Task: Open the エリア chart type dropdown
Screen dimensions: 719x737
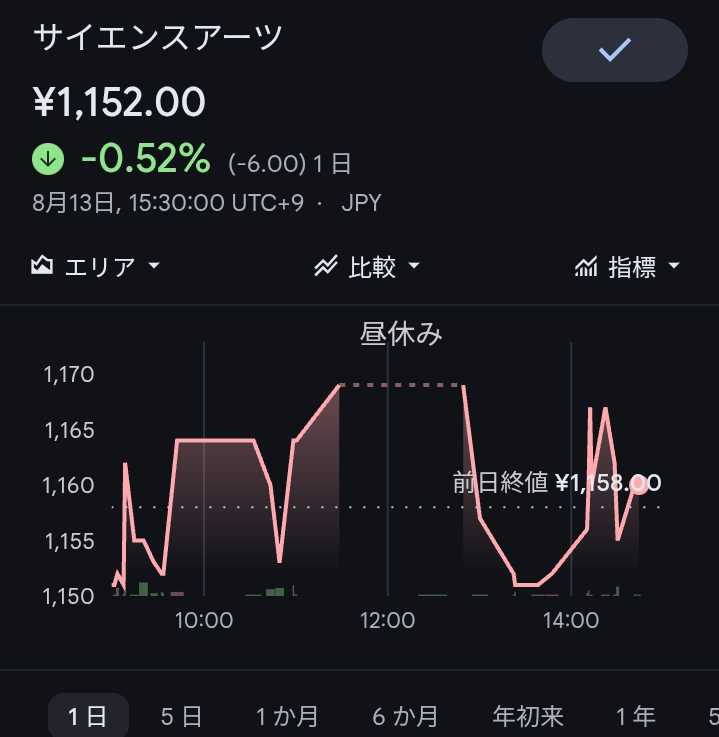Action: tap(95, 267)
